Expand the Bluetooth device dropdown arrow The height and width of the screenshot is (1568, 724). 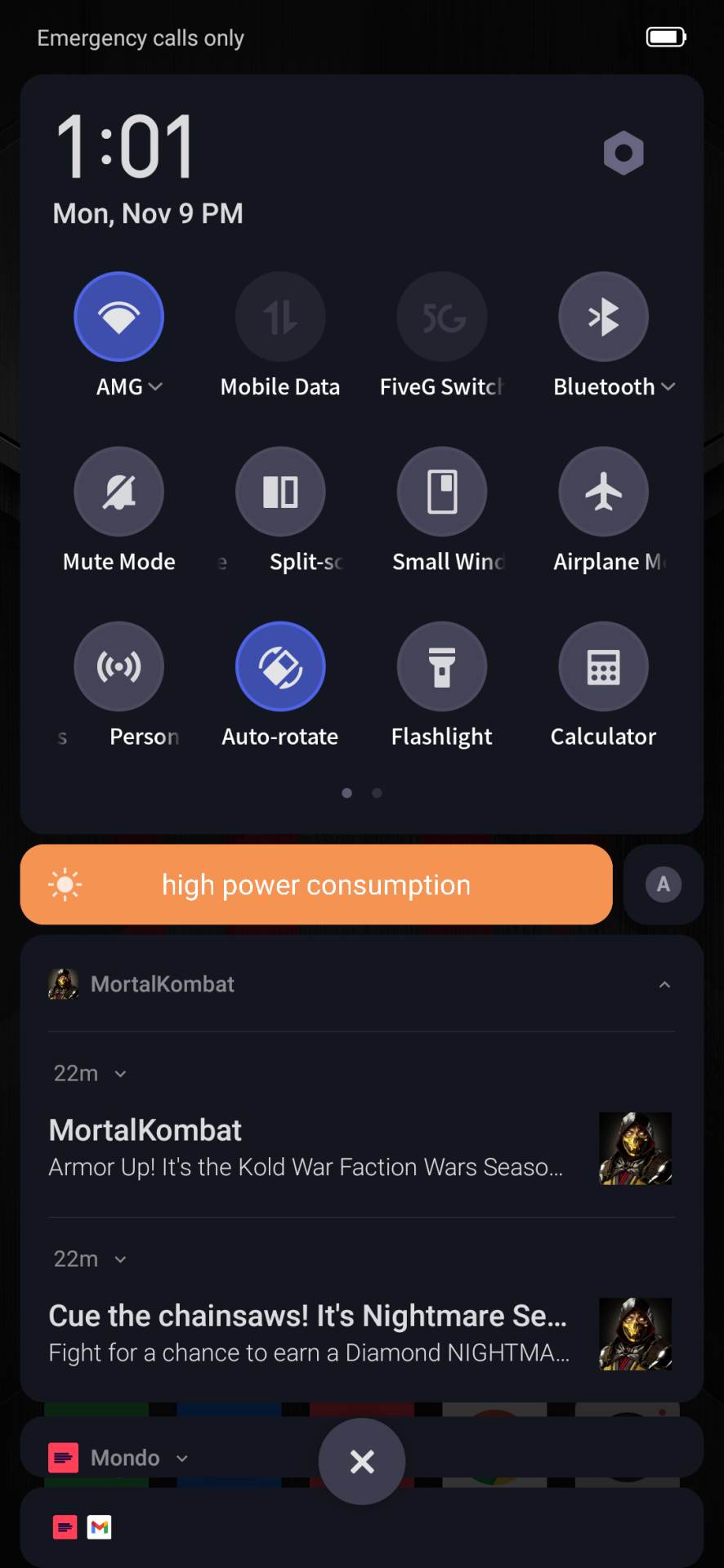[668, 387]
